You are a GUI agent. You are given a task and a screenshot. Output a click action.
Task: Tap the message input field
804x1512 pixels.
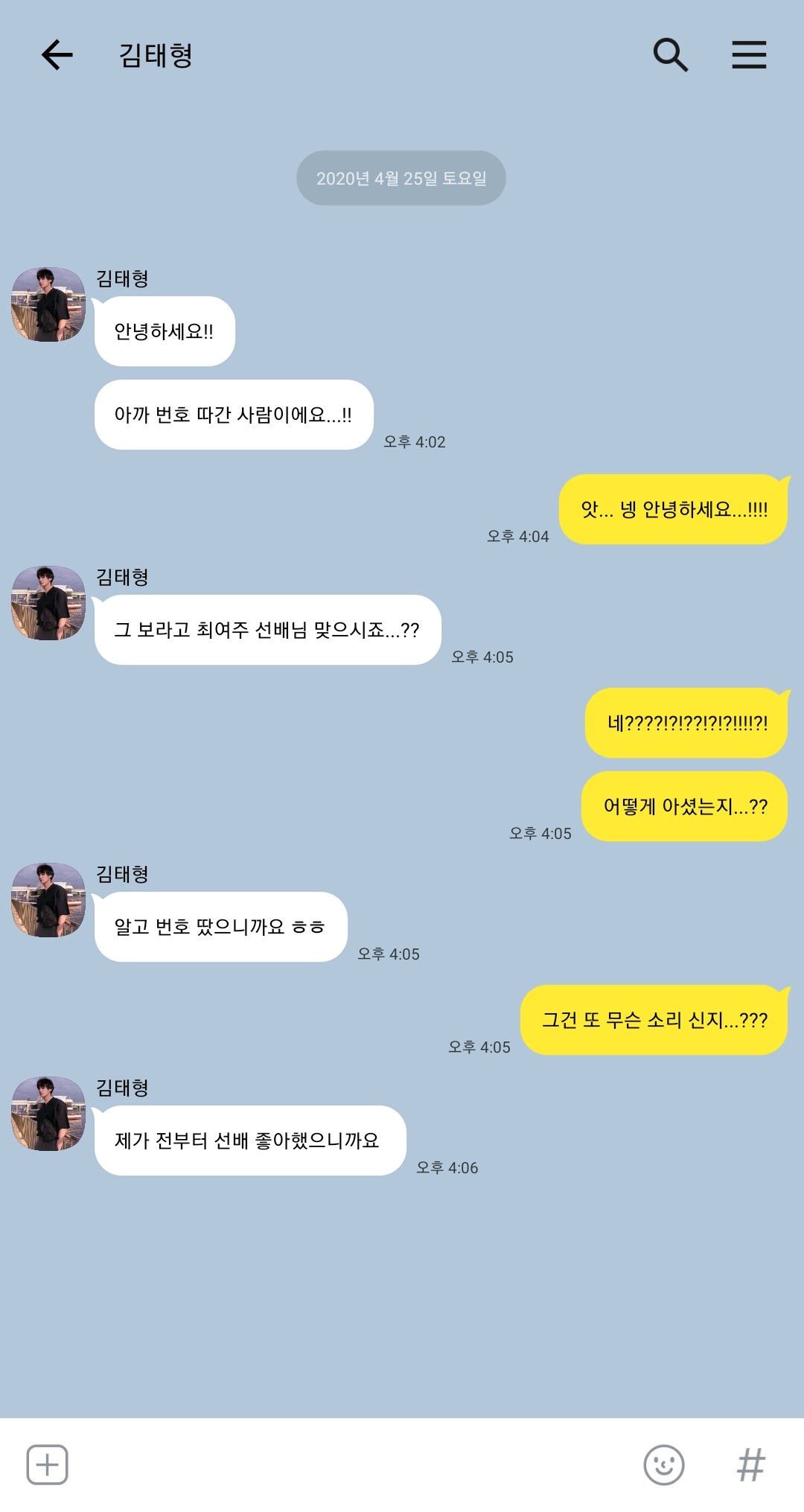pos(354,1464)
